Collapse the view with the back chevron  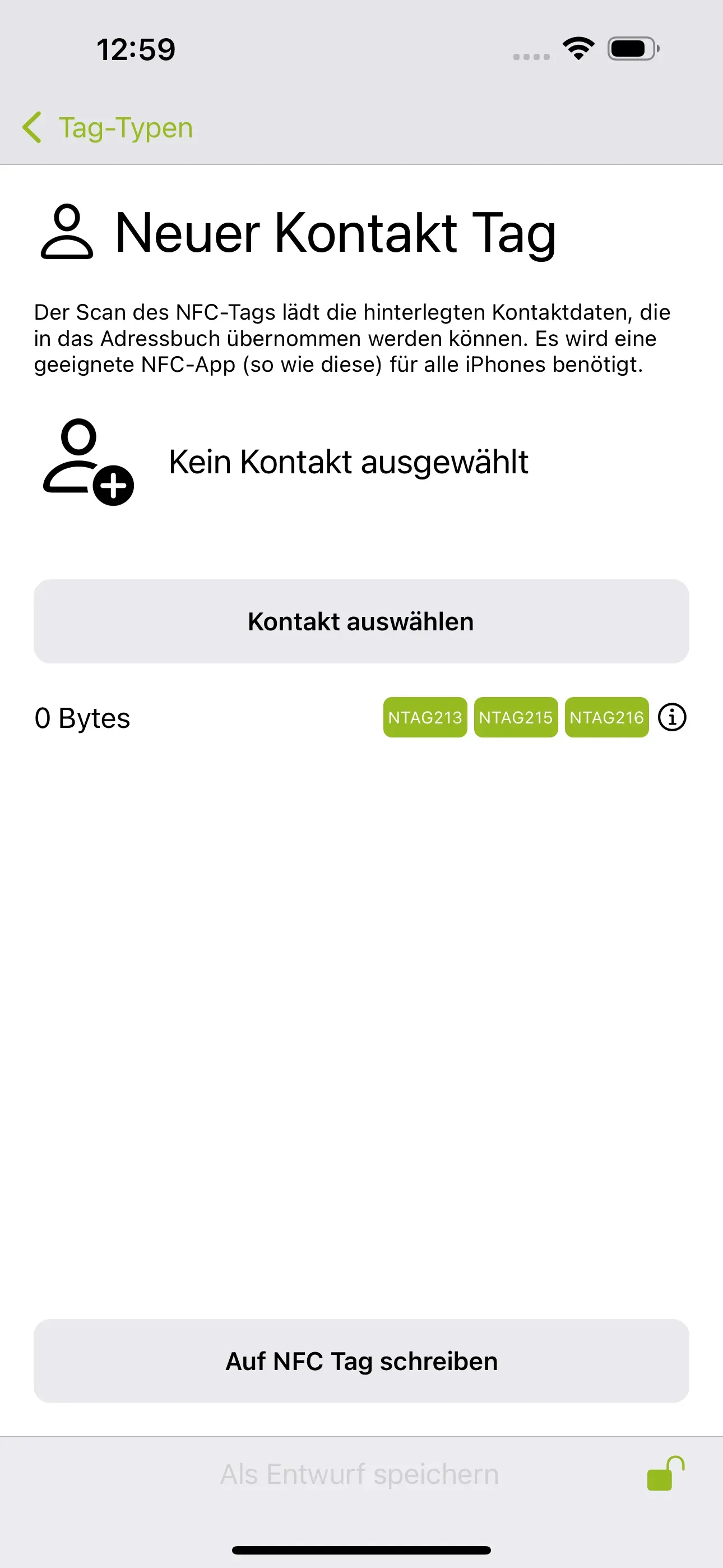click(34, 127)
